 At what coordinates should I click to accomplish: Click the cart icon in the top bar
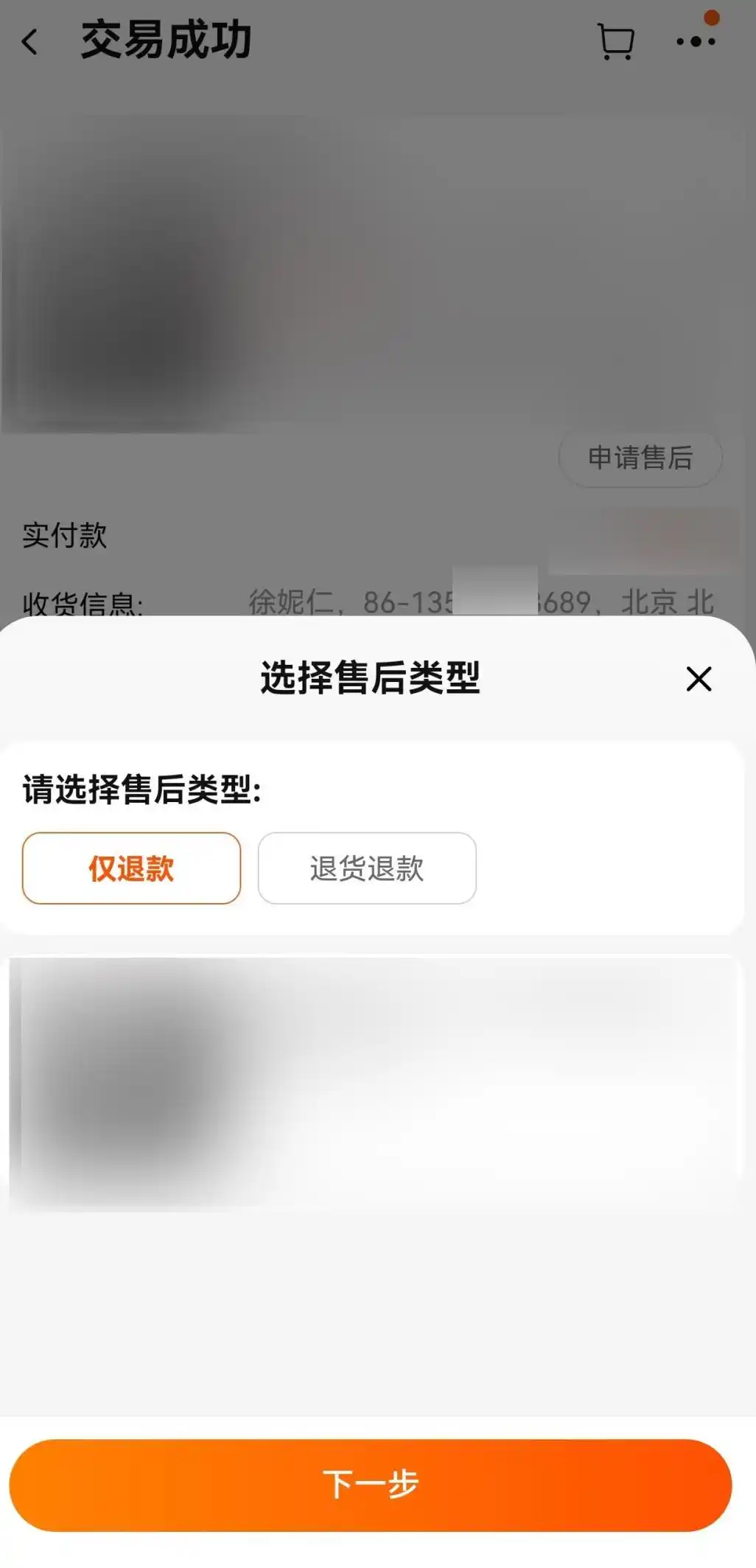pyautogui.click(x=615, y=42)
